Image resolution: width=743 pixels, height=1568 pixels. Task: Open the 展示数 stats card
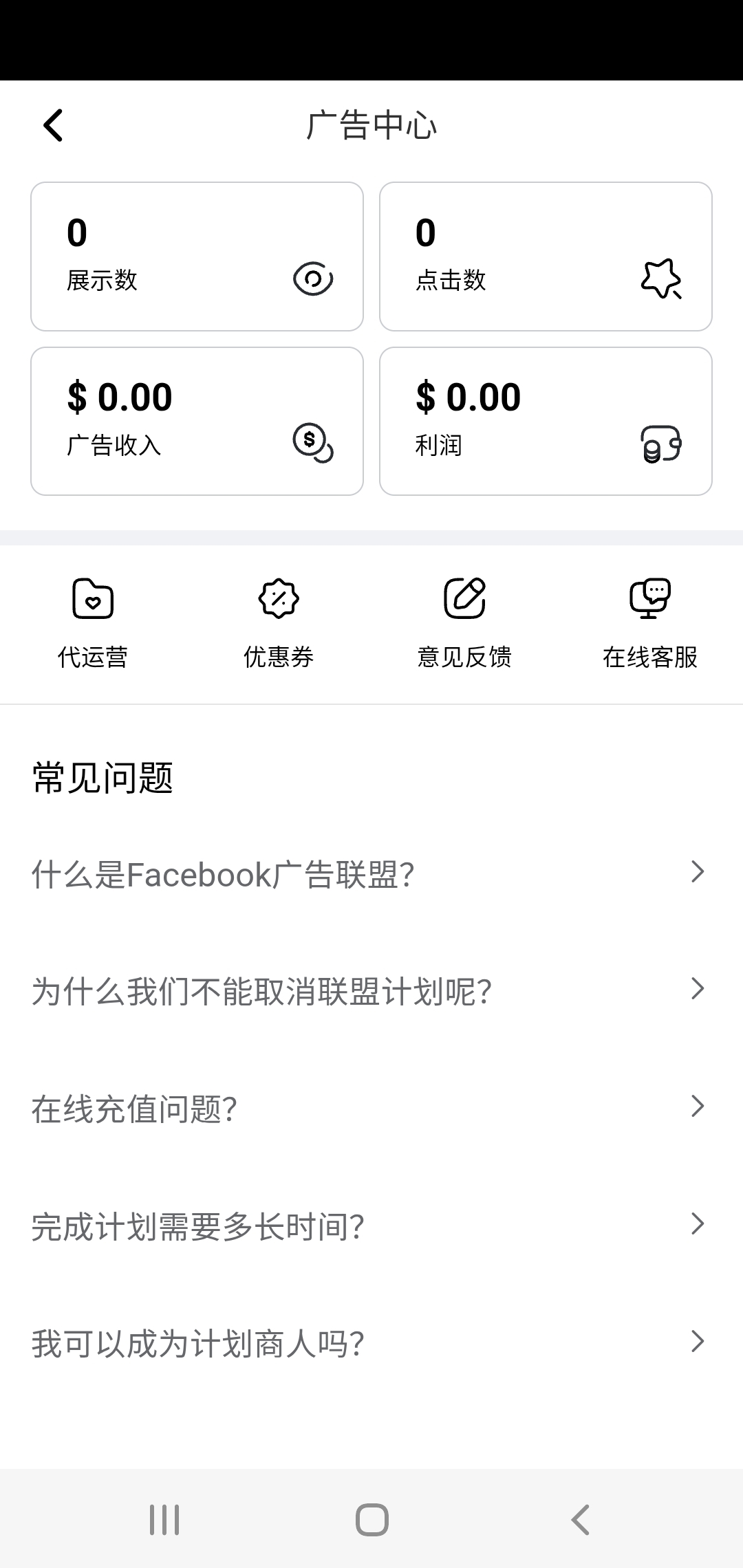[197, 257]
